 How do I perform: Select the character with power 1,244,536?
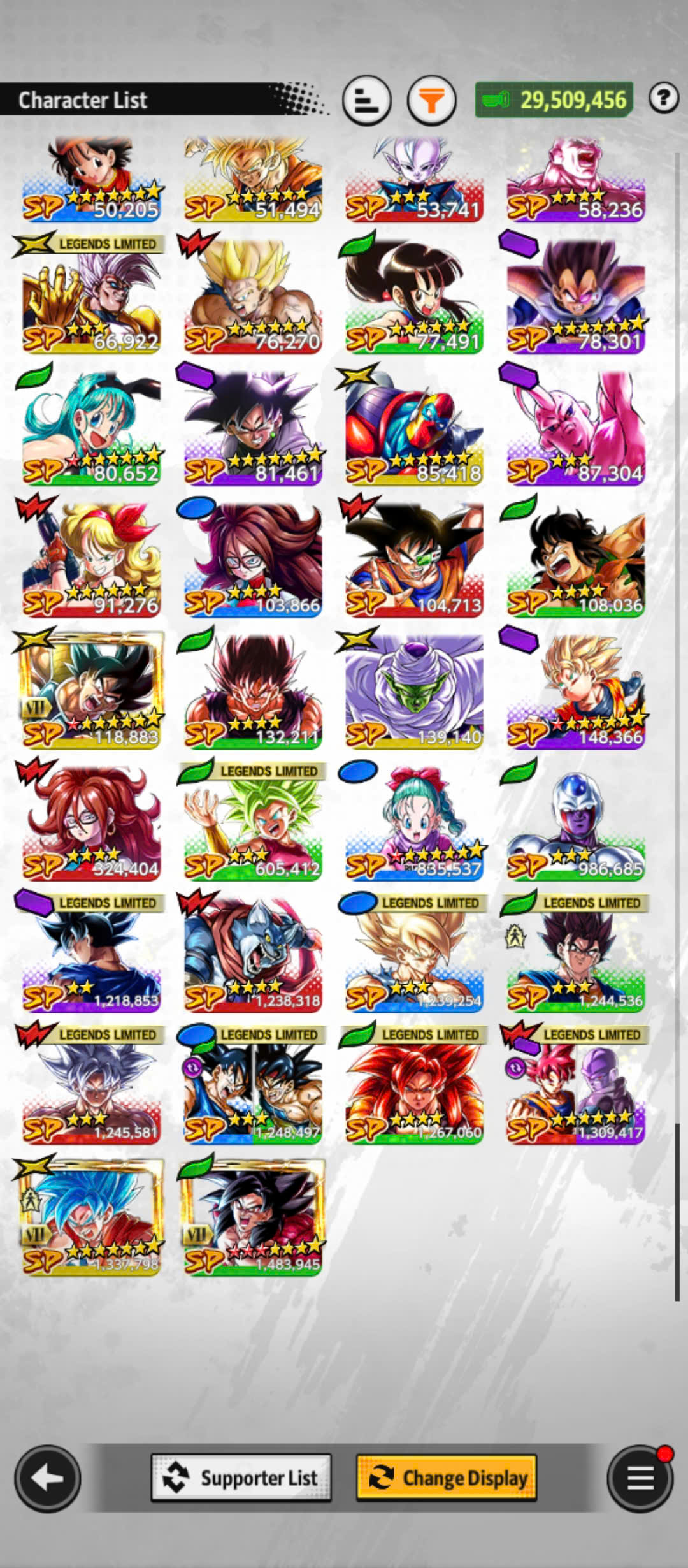click(x=576, y=954)
